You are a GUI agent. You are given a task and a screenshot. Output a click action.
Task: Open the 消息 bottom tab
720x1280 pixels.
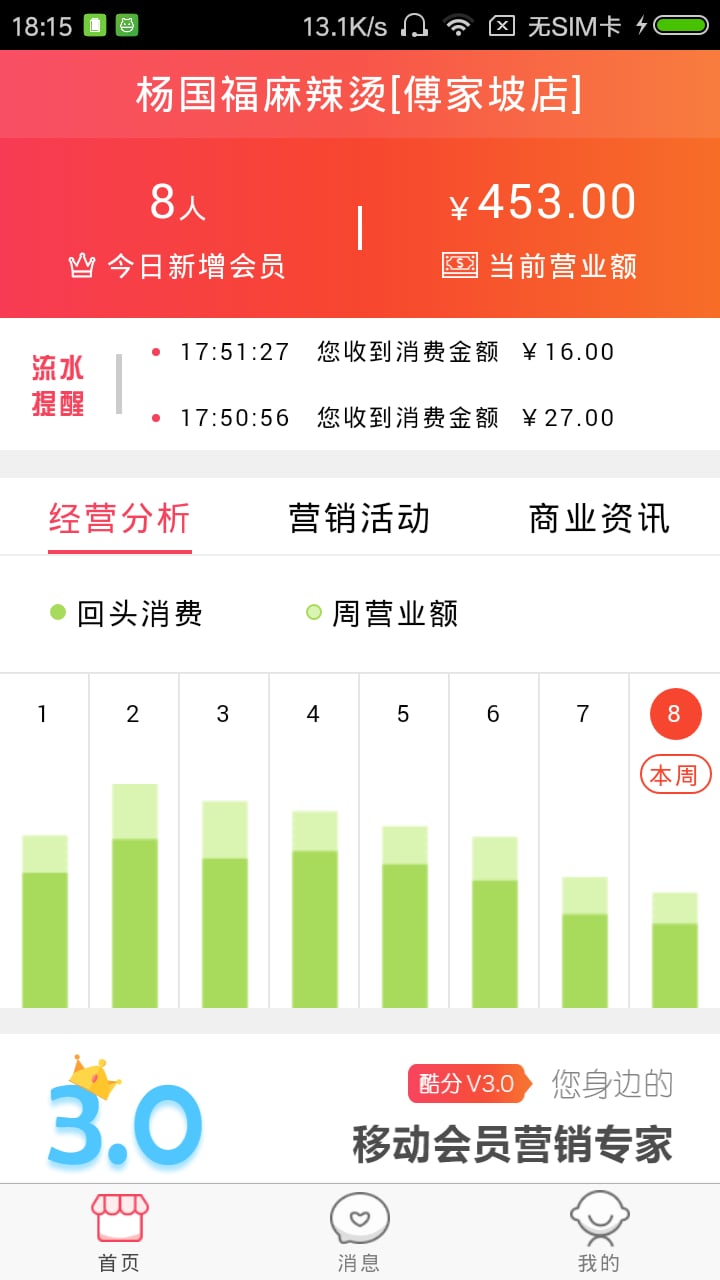360,1232
